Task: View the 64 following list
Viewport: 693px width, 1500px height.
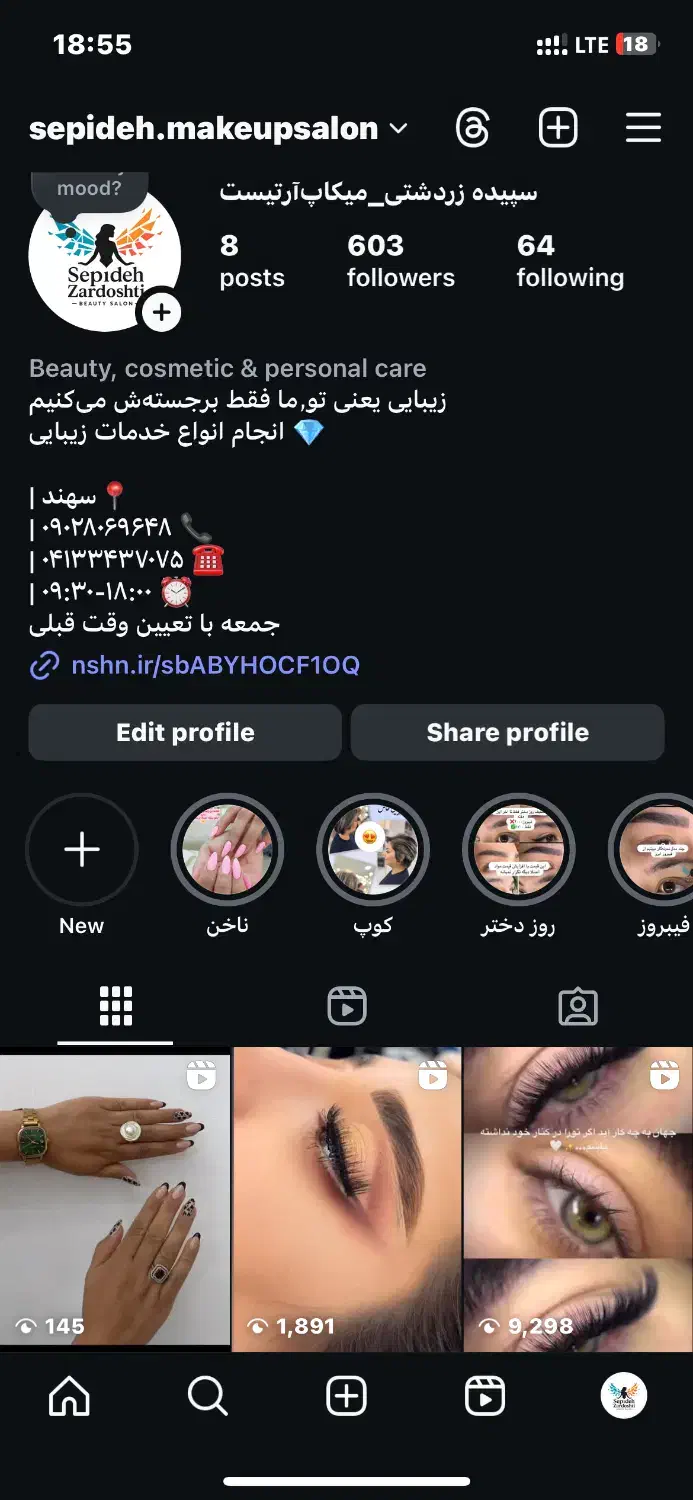Action: (569, 260)
